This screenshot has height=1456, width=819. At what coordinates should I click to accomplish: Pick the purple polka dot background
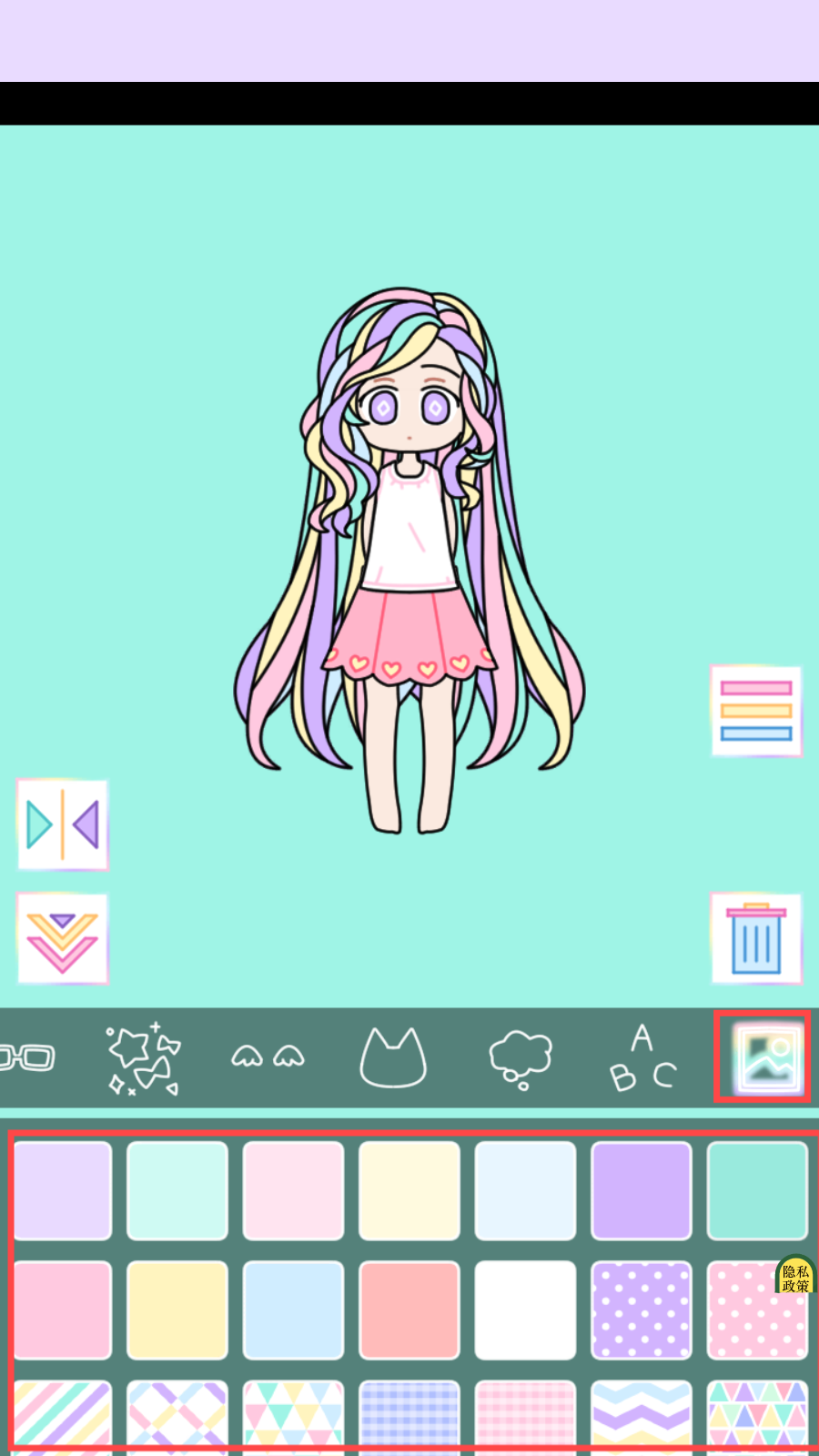[x=642, y=1310]
